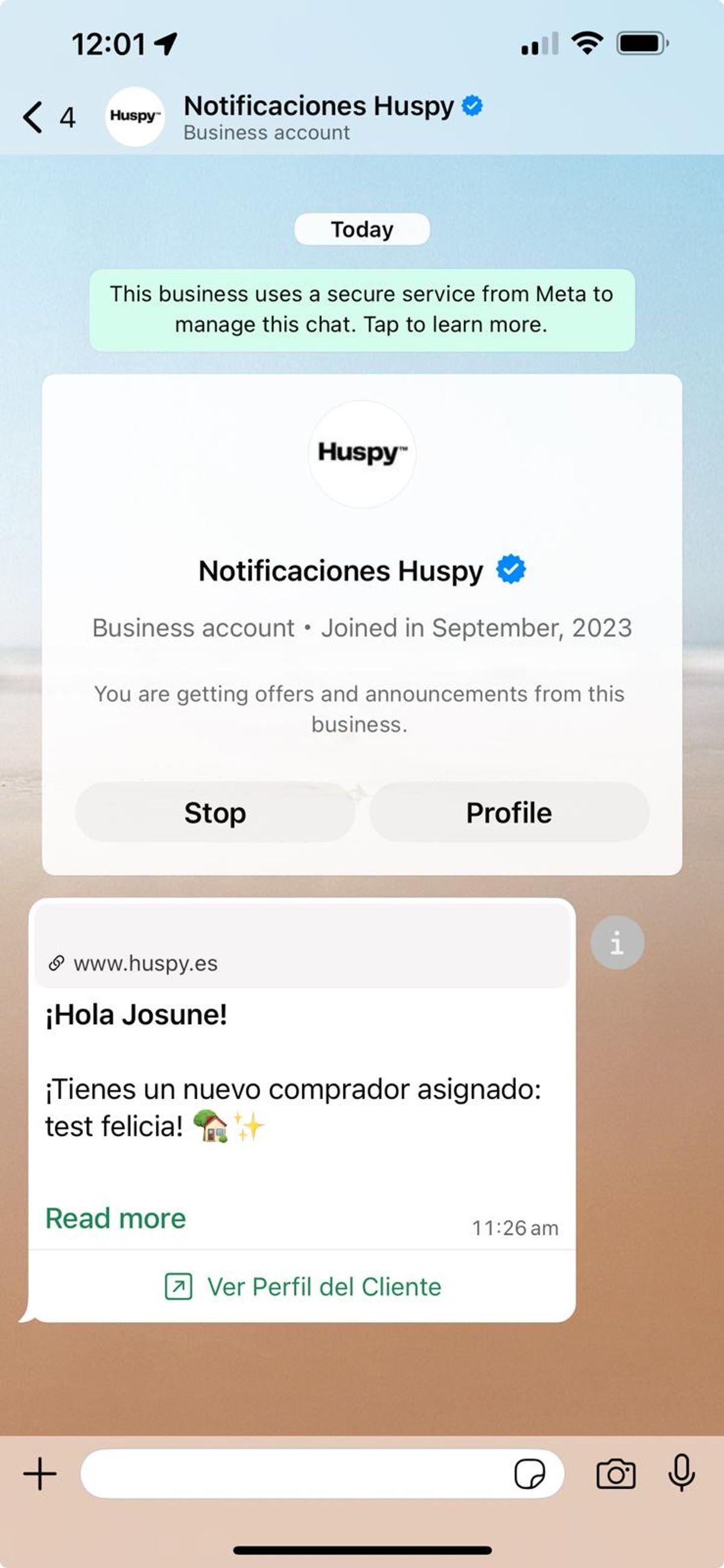Viewport: 724px width, 1568px height.
Task: Open Ver Perfil del Cliente
Action: pyautogui.click(x=302, y=1287)
